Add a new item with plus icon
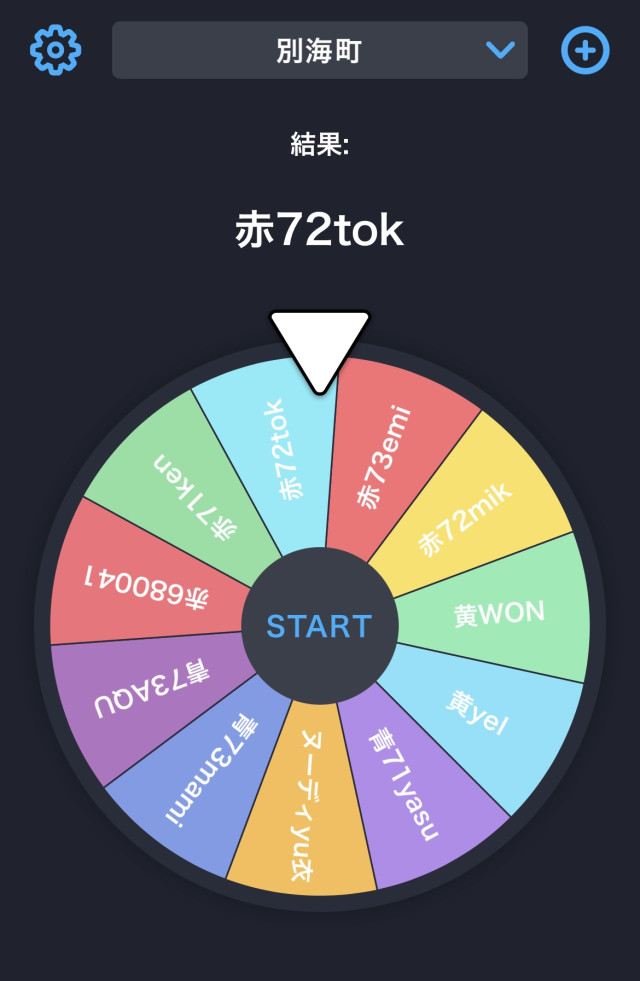 [x=585, y=50]
